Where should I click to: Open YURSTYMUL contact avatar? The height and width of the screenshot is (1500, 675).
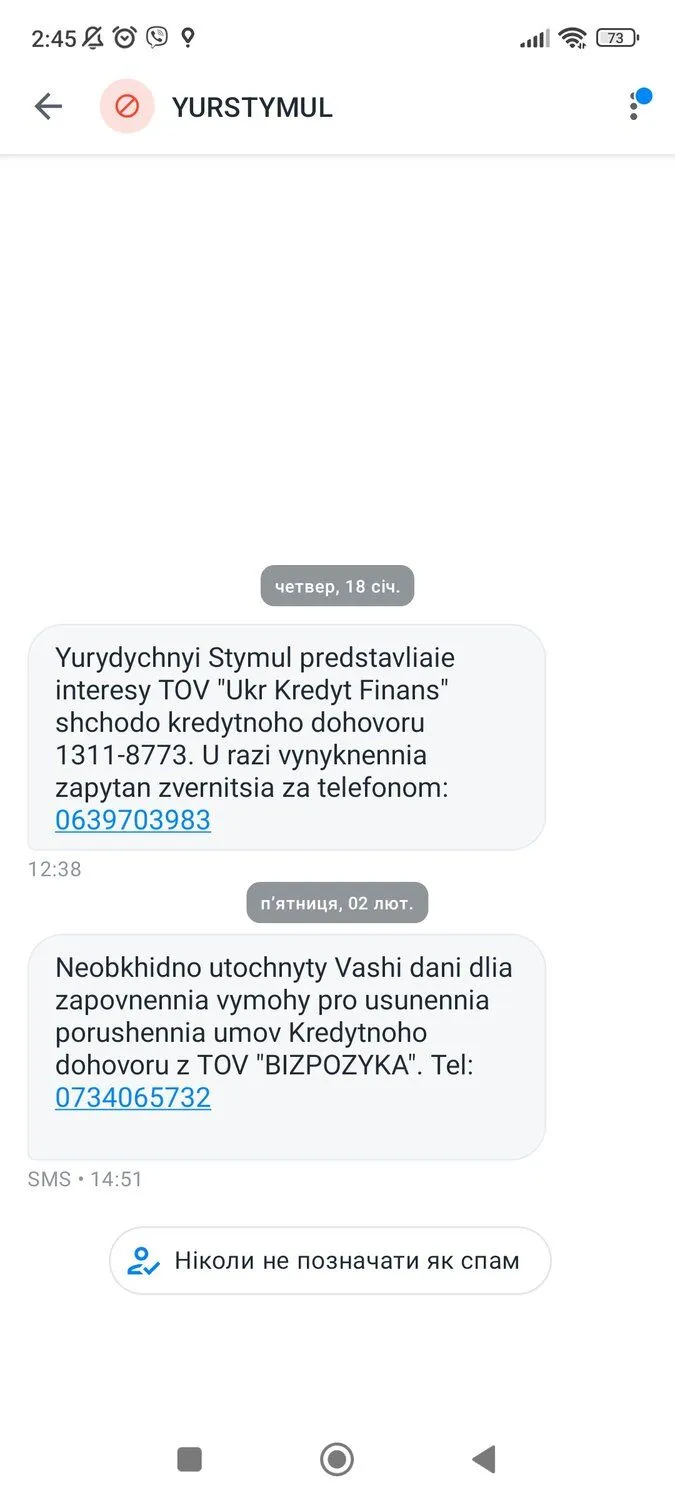[x=127, y=106]
